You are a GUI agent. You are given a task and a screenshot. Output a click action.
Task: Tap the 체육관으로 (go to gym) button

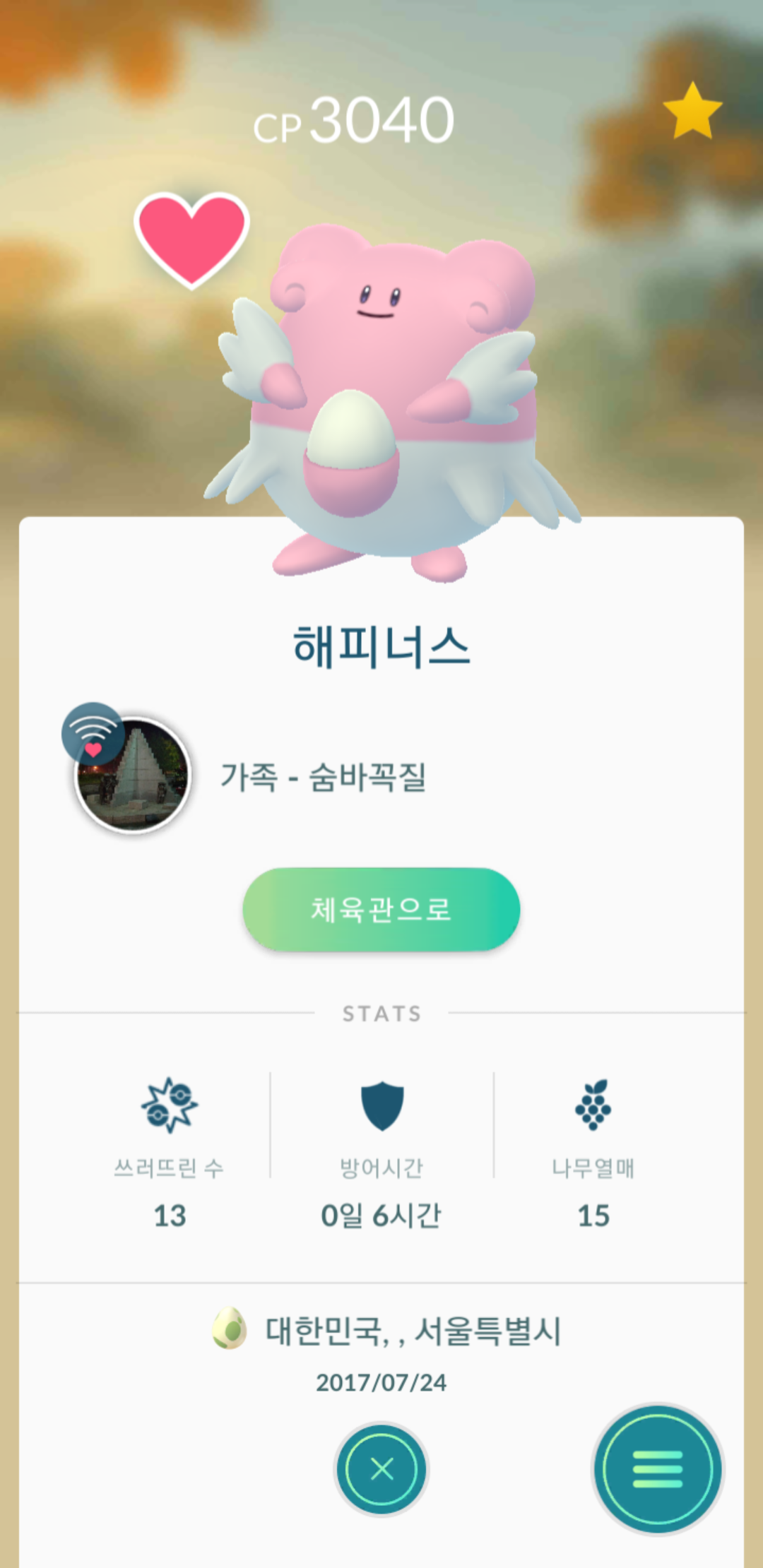click(x=381, y=909)
